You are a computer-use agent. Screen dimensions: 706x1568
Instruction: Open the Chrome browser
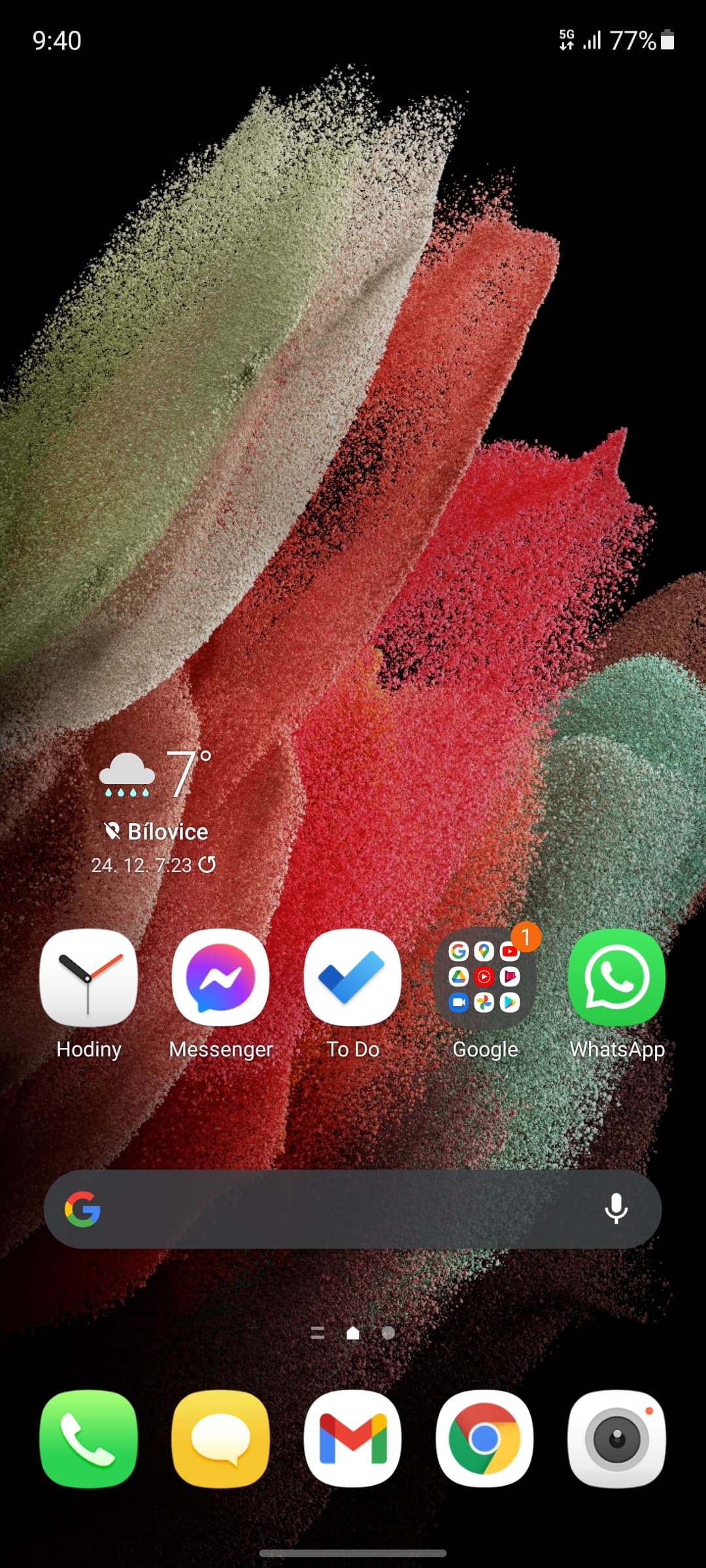click(x=484, y=1439)
